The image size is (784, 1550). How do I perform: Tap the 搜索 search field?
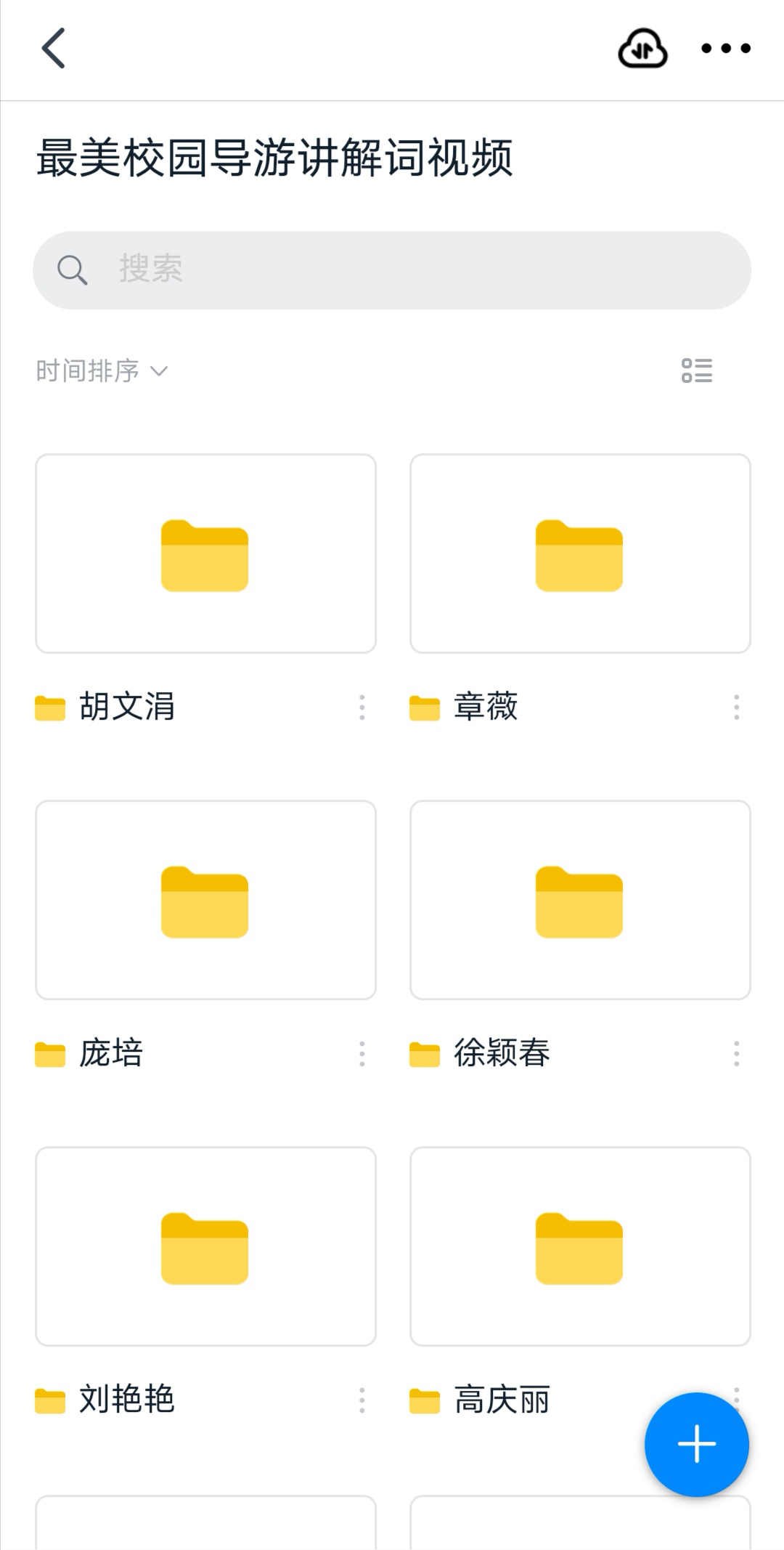click(x=392, y=270)
